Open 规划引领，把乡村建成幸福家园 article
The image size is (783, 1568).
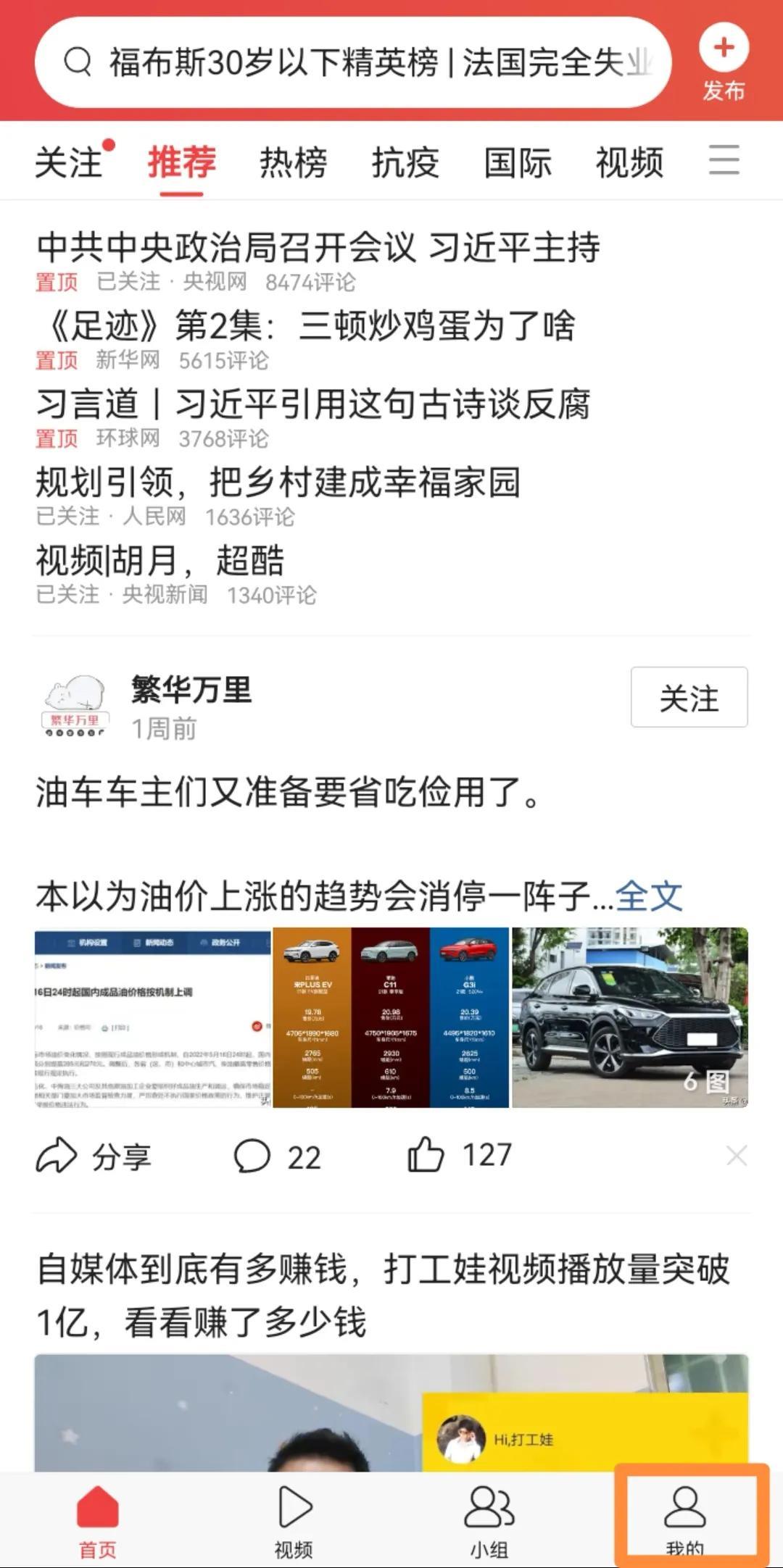278,483
